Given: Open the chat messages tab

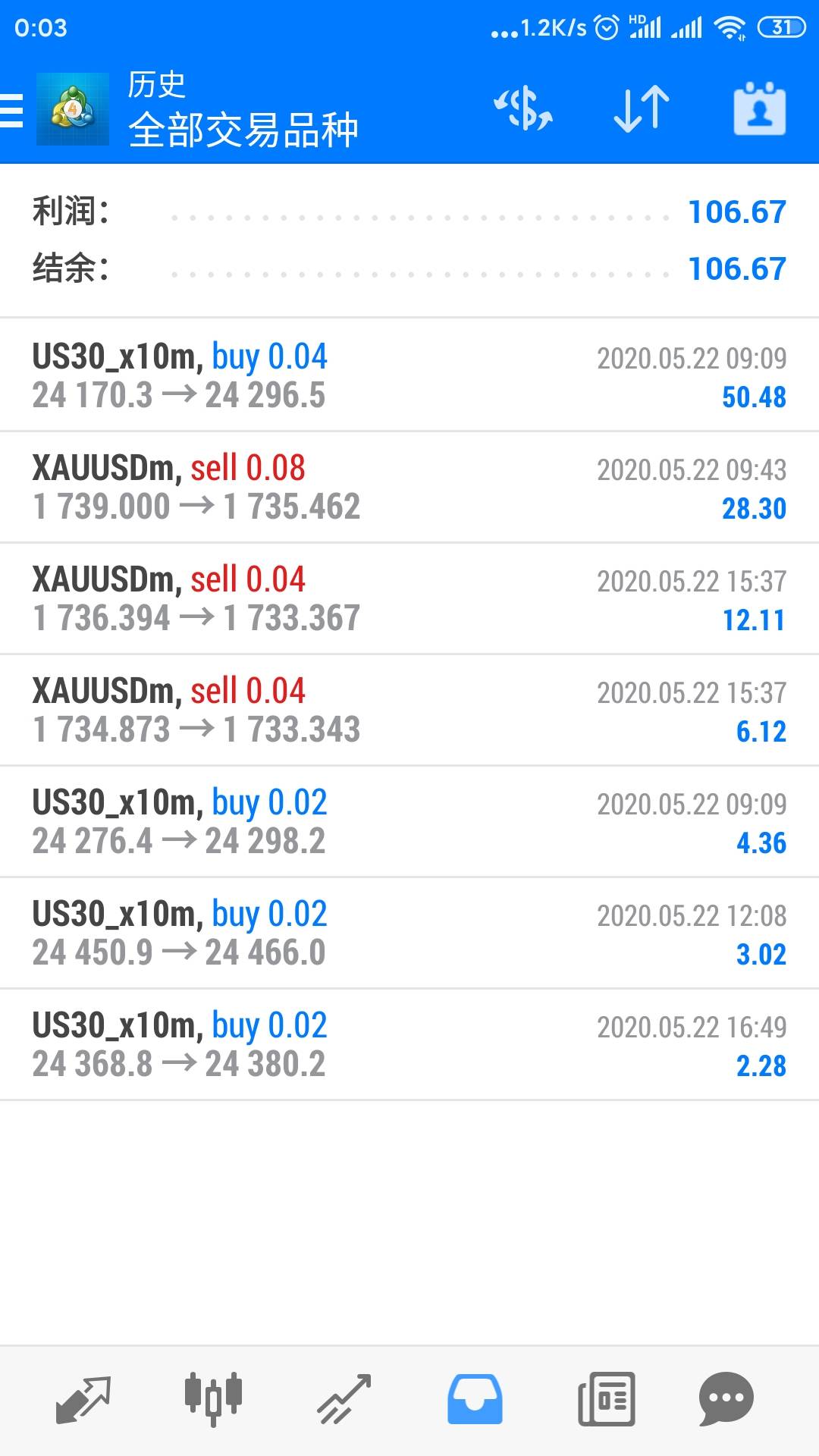Looking at the screenshot, I should [x=726, y=1399].
